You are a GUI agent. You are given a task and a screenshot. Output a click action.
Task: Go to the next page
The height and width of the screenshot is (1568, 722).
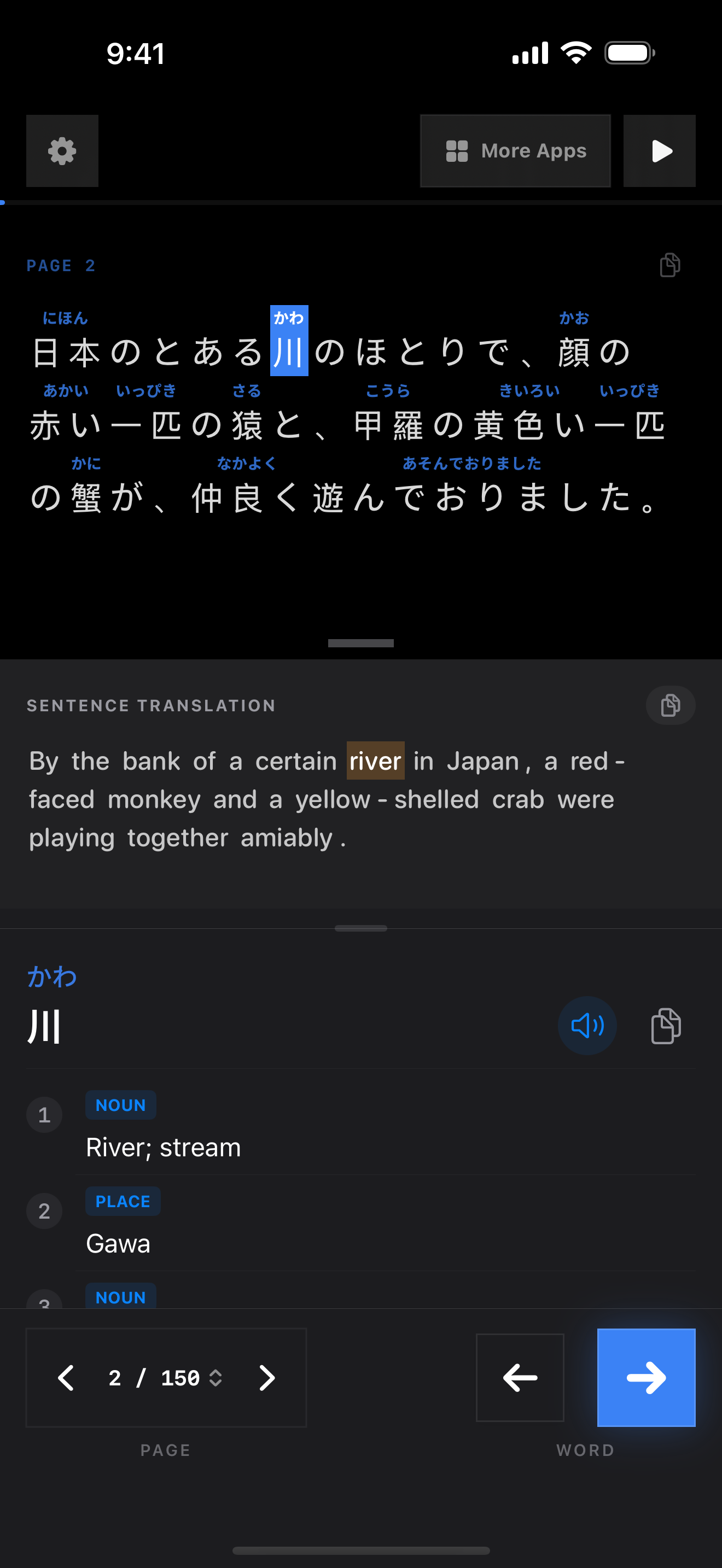coord(266,1378)
